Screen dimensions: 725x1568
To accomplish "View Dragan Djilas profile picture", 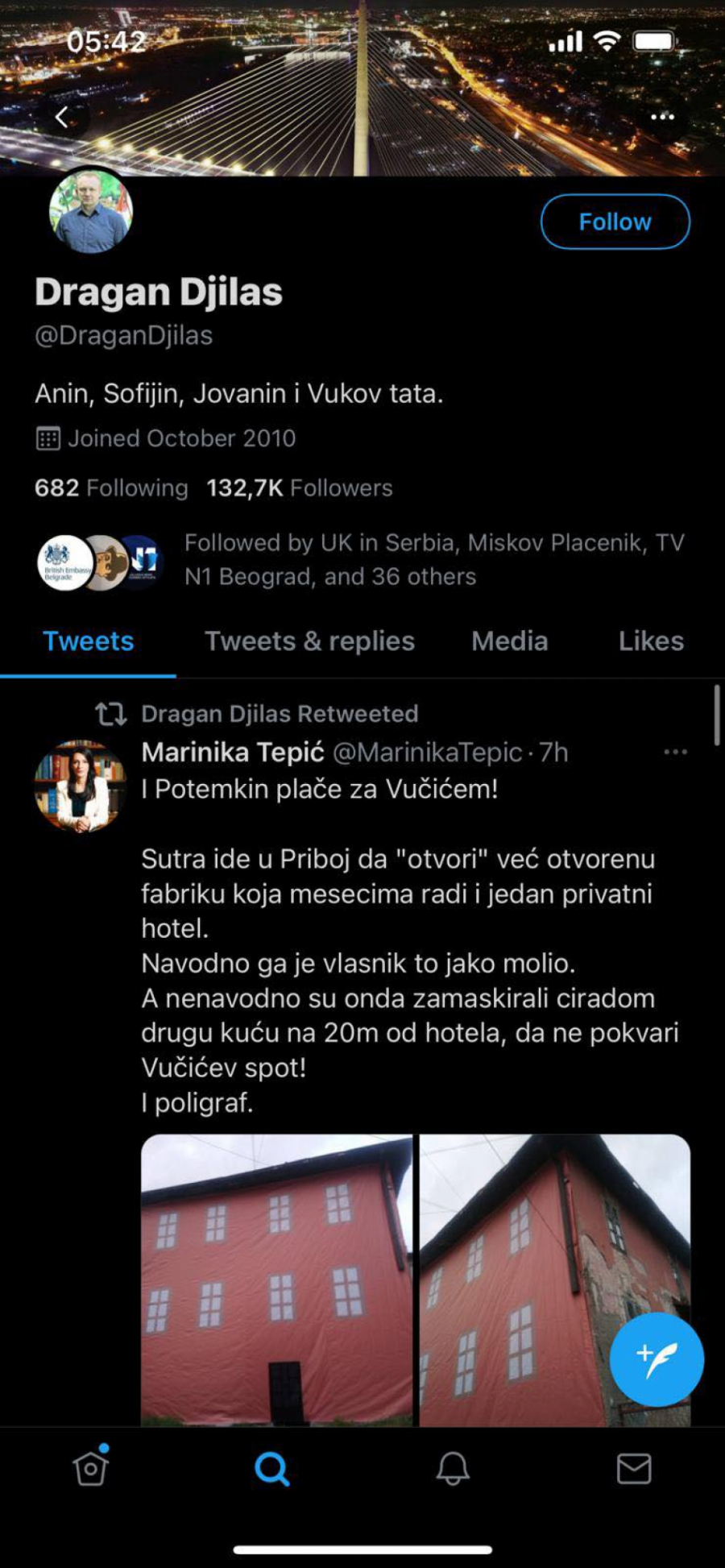I will [x=90, y=211].
